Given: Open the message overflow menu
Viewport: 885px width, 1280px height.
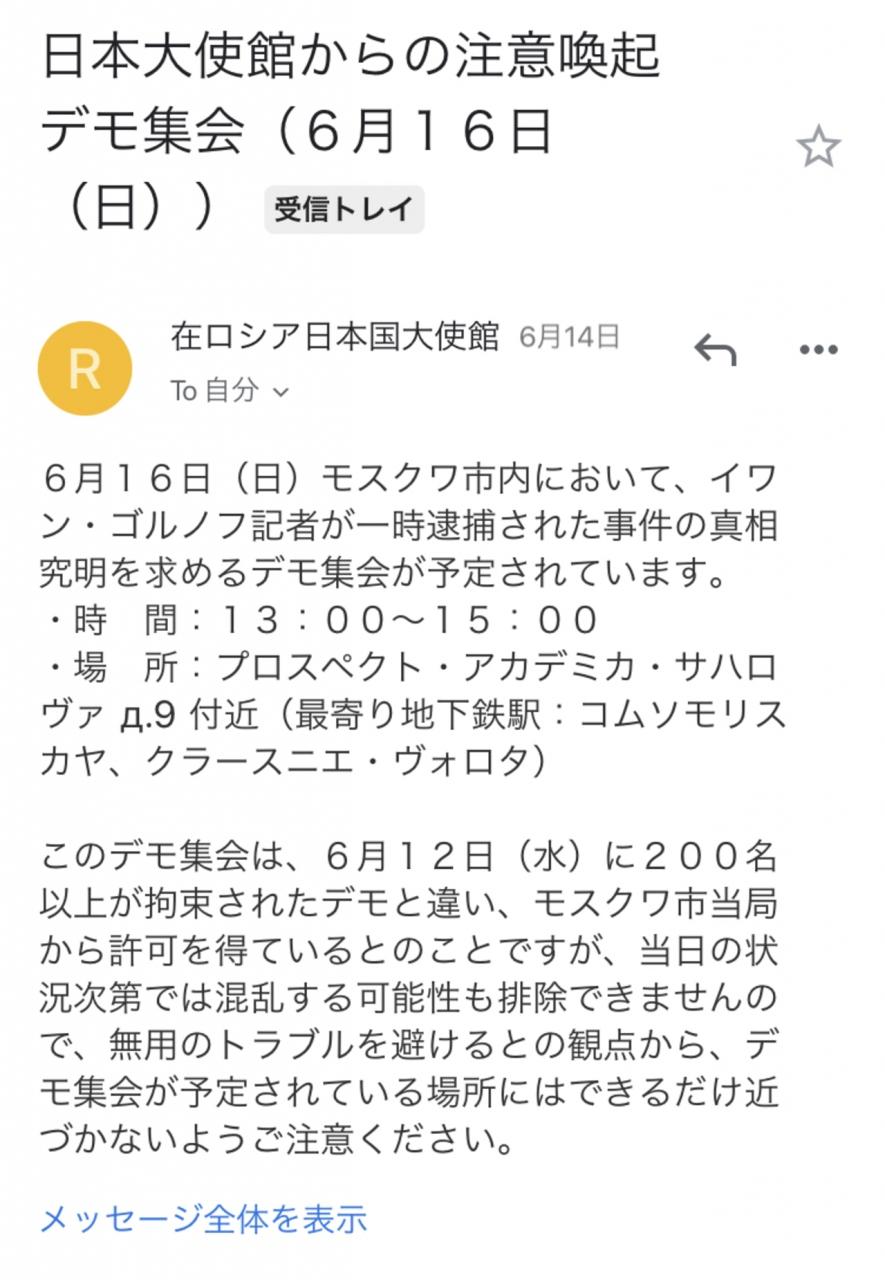Looking at the screenshot, I should [818, 349].
